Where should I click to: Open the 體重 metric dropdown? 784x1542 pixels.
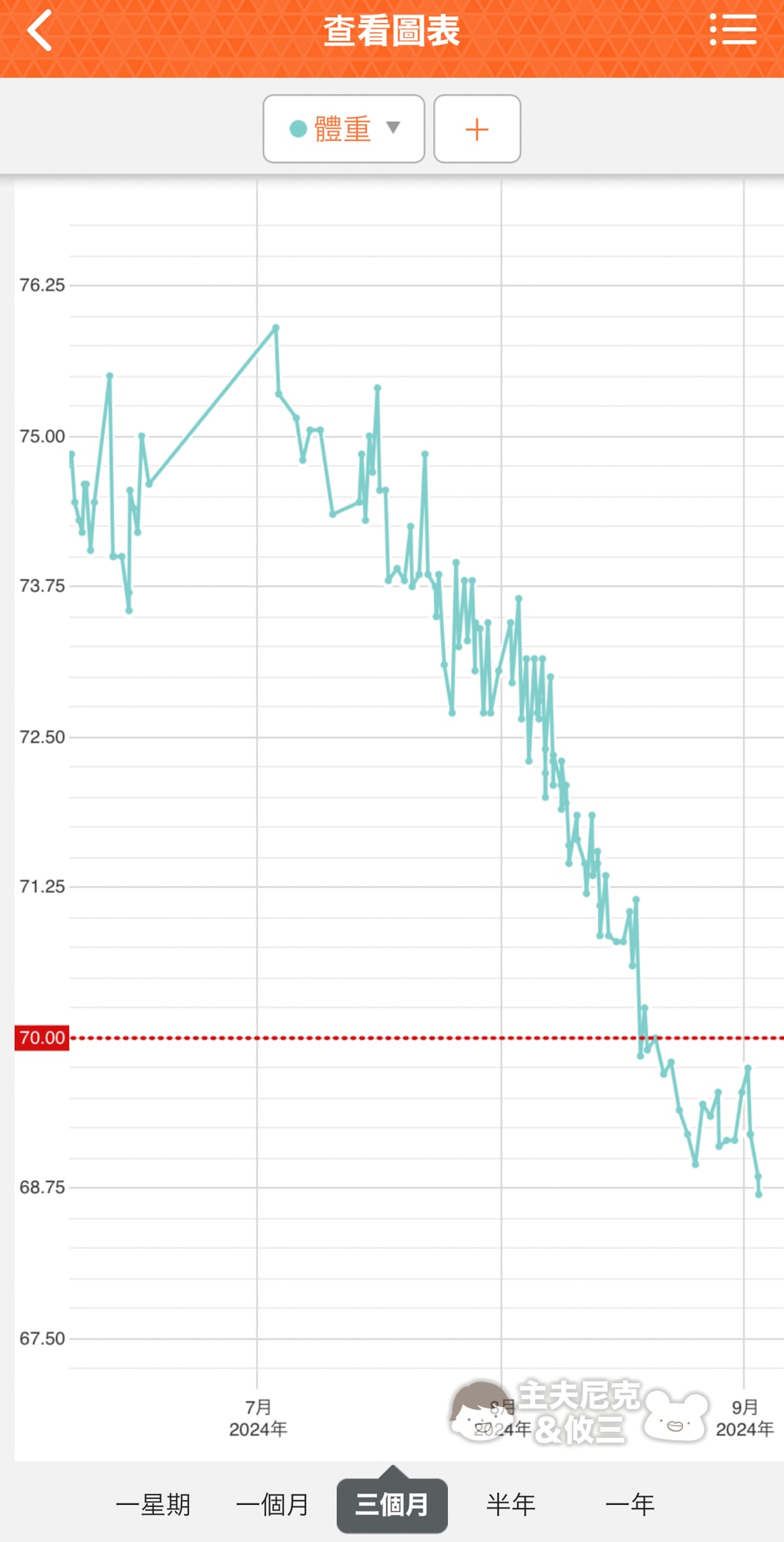click(x=344, y=129)
